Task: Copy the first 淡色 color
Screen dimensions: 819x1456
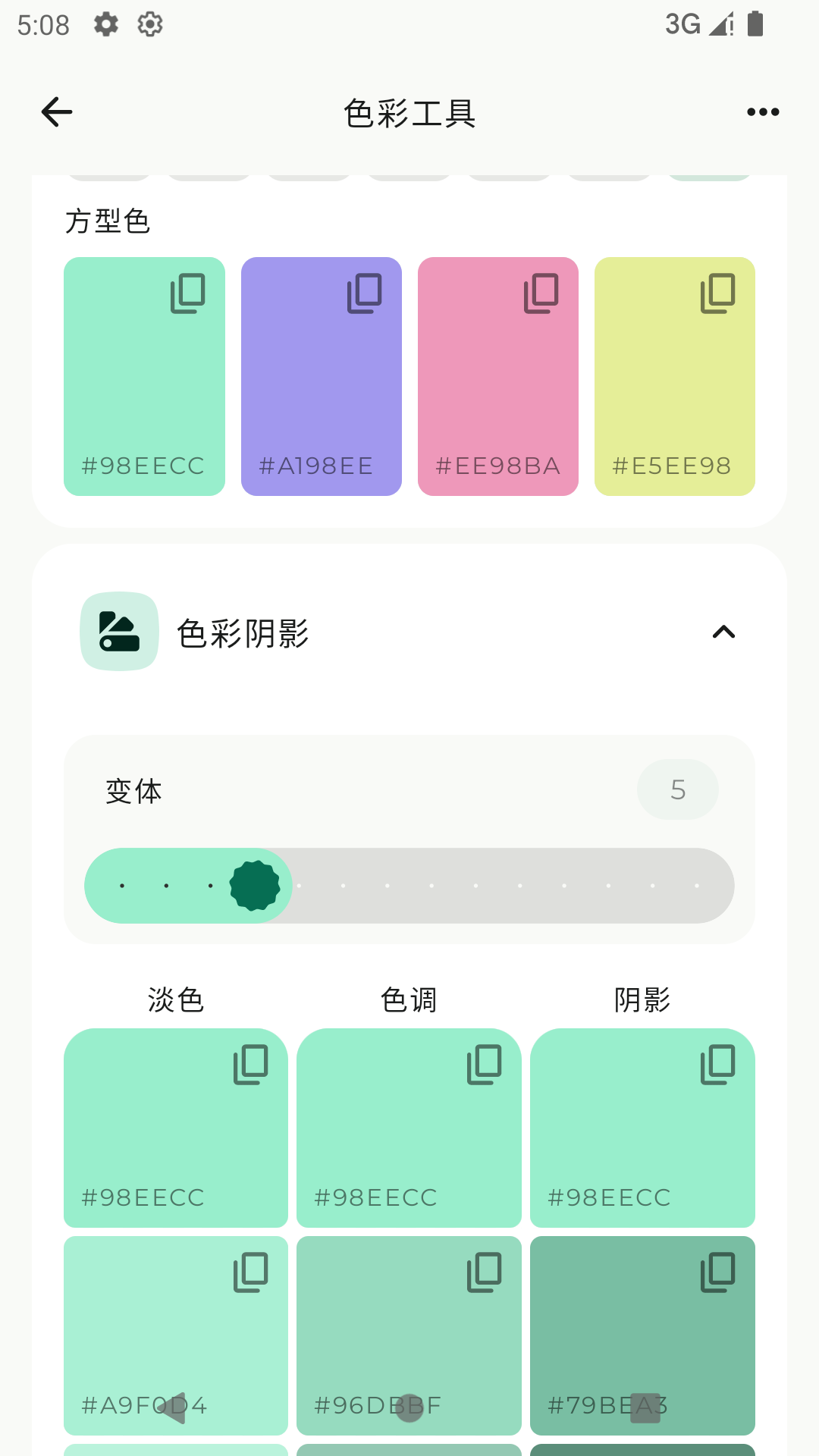Action: pos(251,1064)
